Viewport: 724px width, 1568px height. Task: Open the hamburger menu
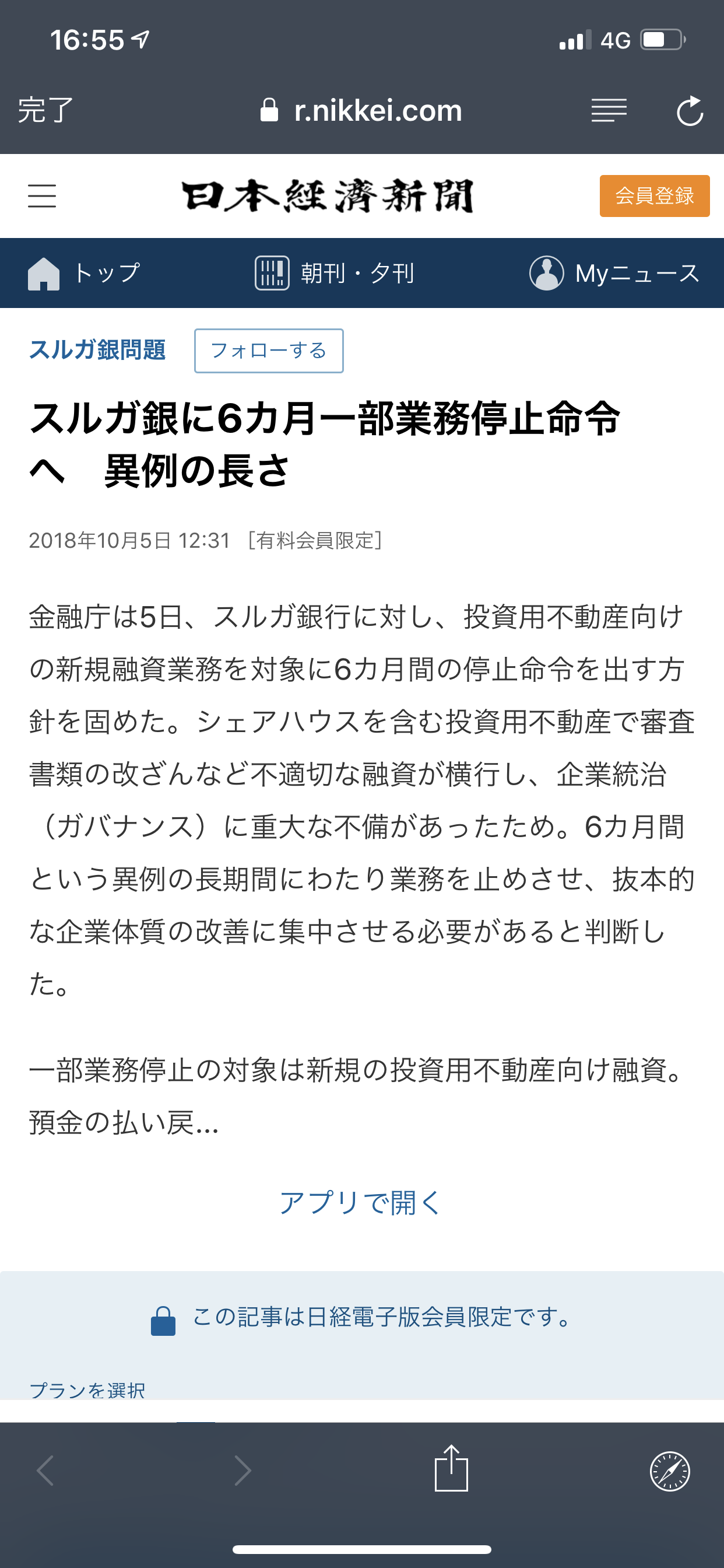coord(42,196)
